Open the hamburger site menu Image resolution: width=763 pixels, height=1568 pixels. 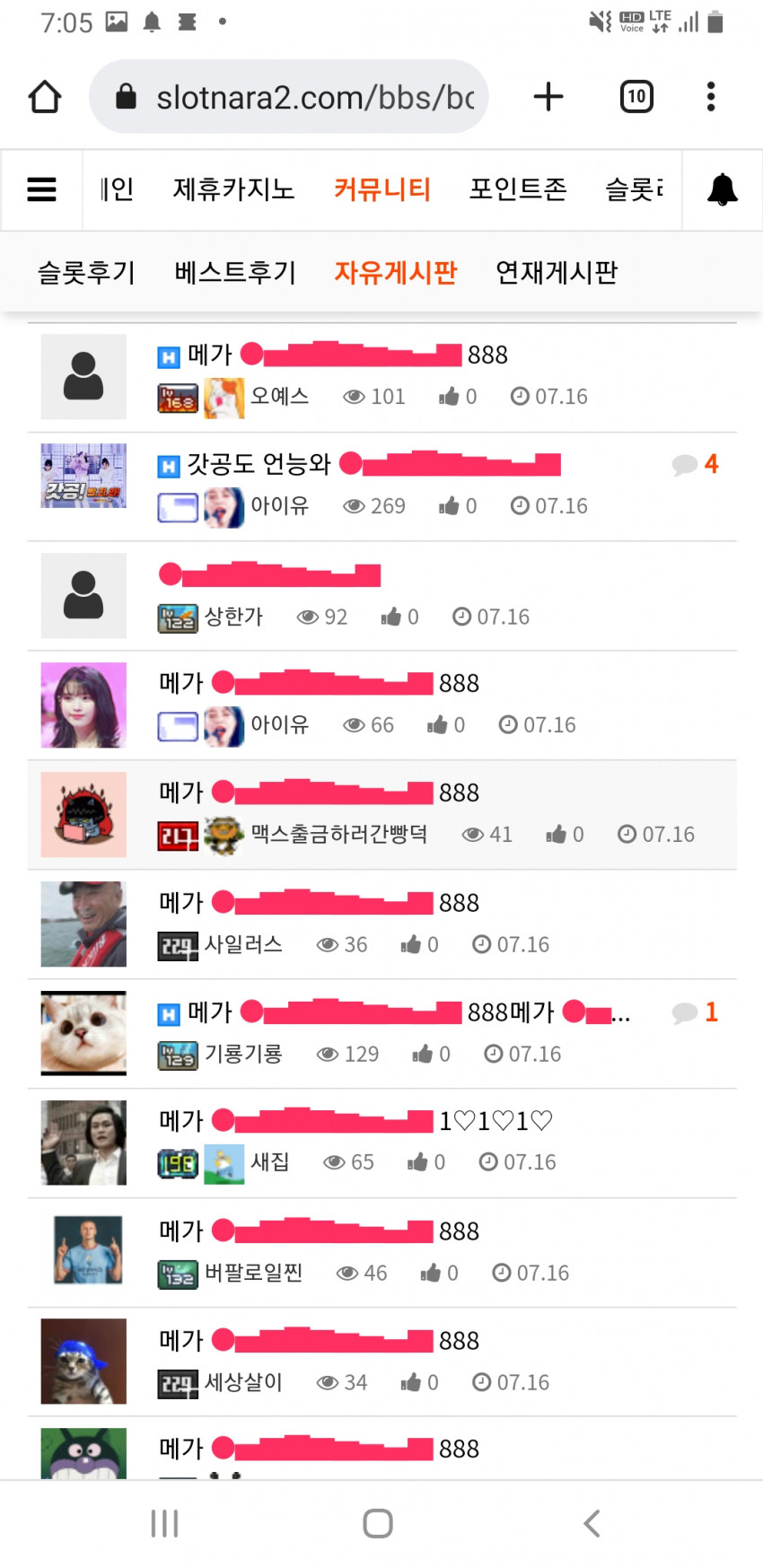pyautogui.click(x=41, y=189)
